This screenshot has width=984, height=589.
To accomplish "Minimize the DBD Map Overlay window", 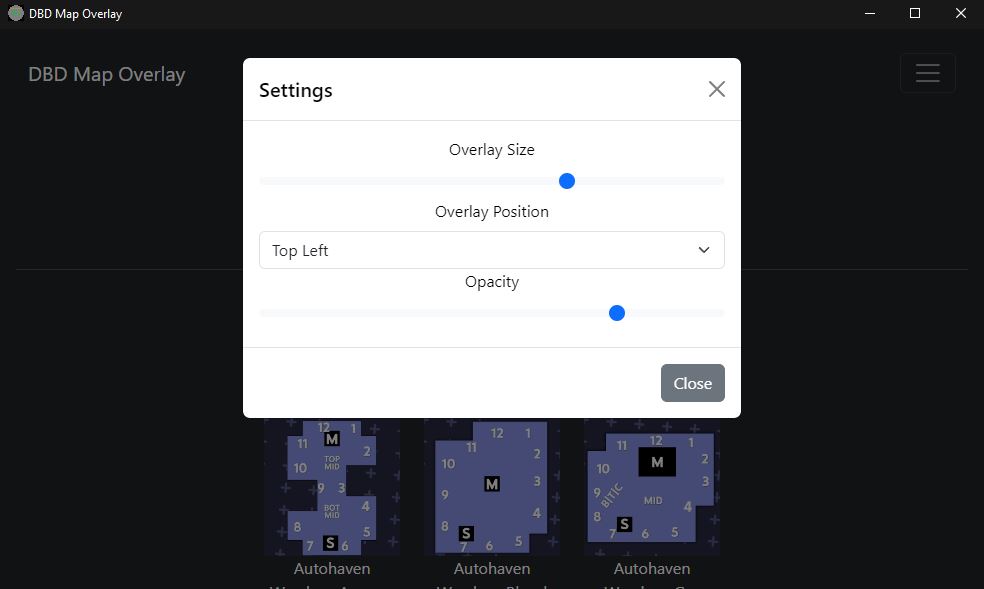I will [x=868, y=14].
